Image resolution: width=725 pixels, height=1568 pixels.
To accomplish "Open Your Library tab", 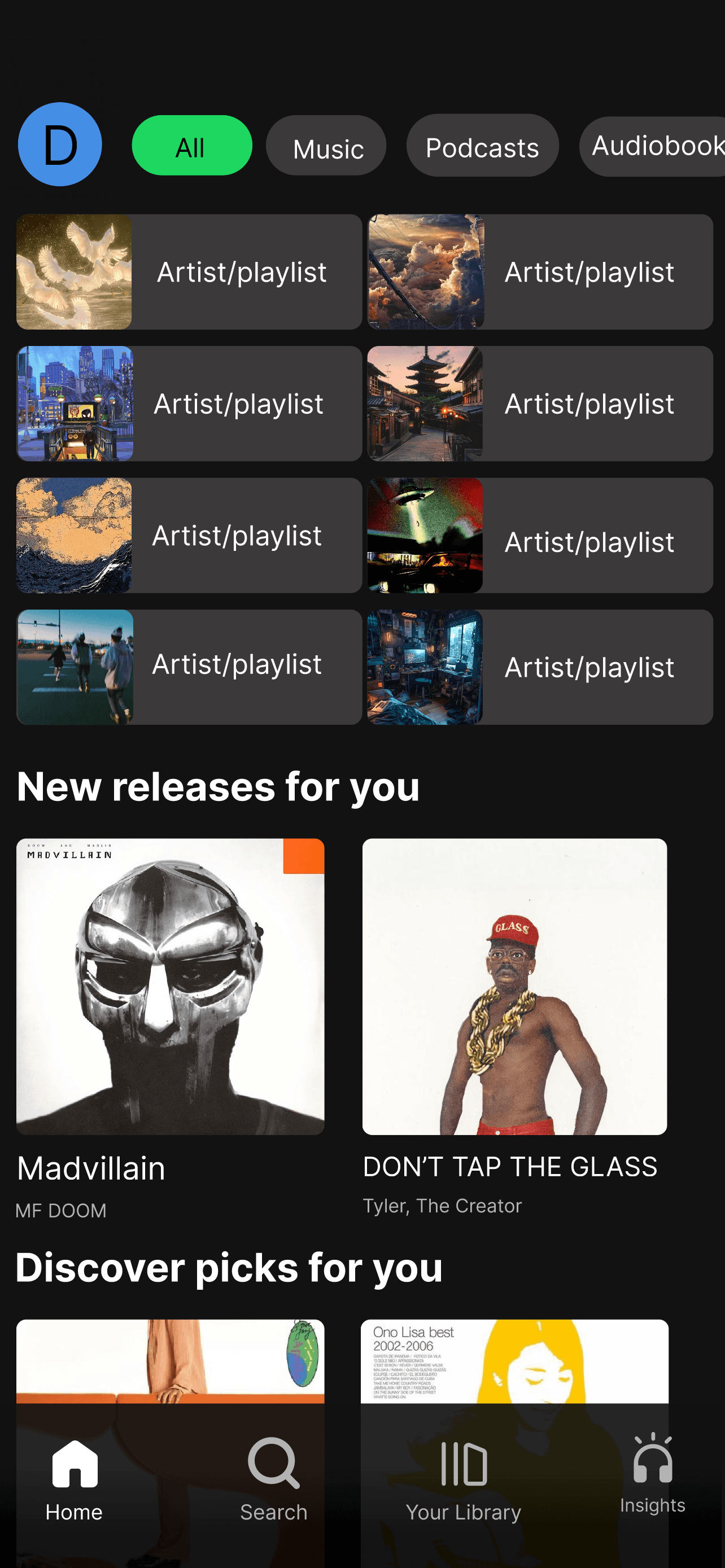I will (x=463, y=1480).
